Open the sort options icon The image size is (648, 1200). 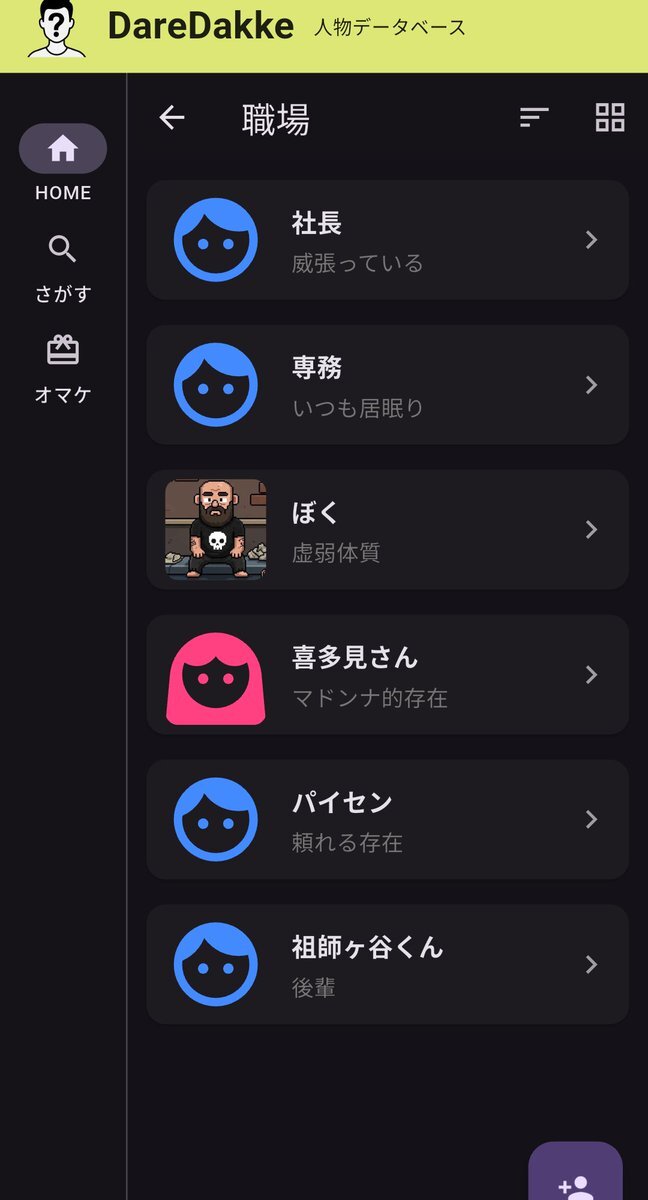click(x=534, y=118)
